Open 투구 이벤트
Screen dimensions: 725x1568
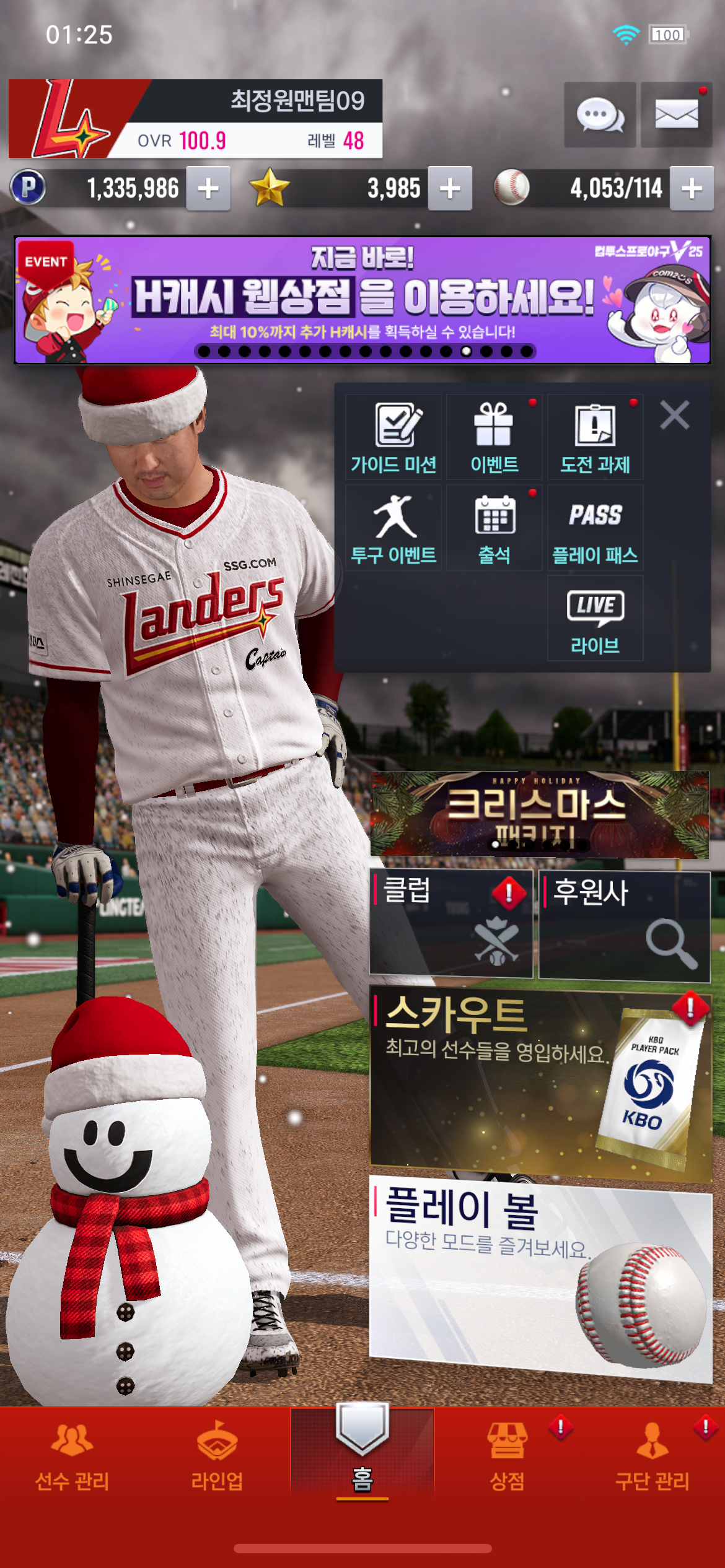coord(393,528)
